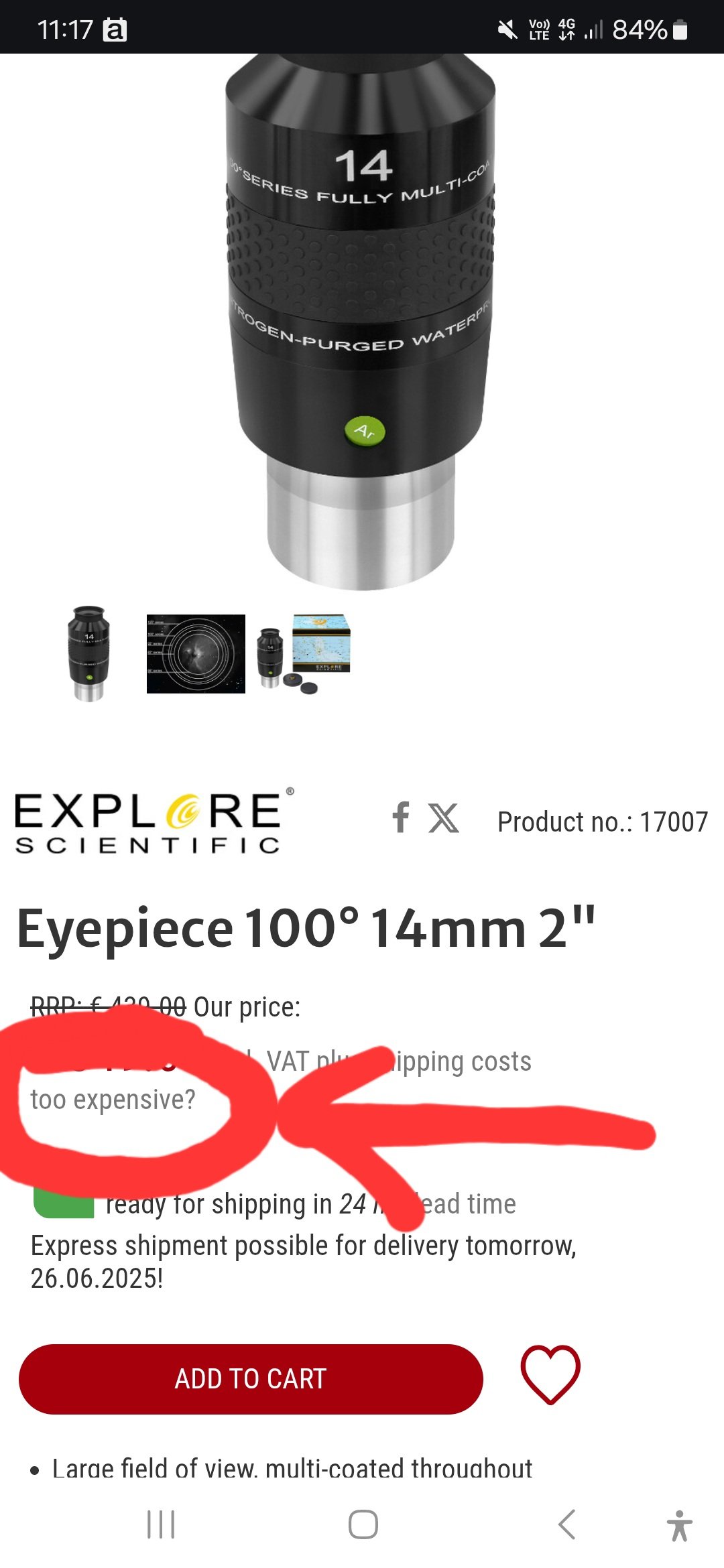Go back using system back button
Screen dimensions: 724x1568
[566, 1524]
